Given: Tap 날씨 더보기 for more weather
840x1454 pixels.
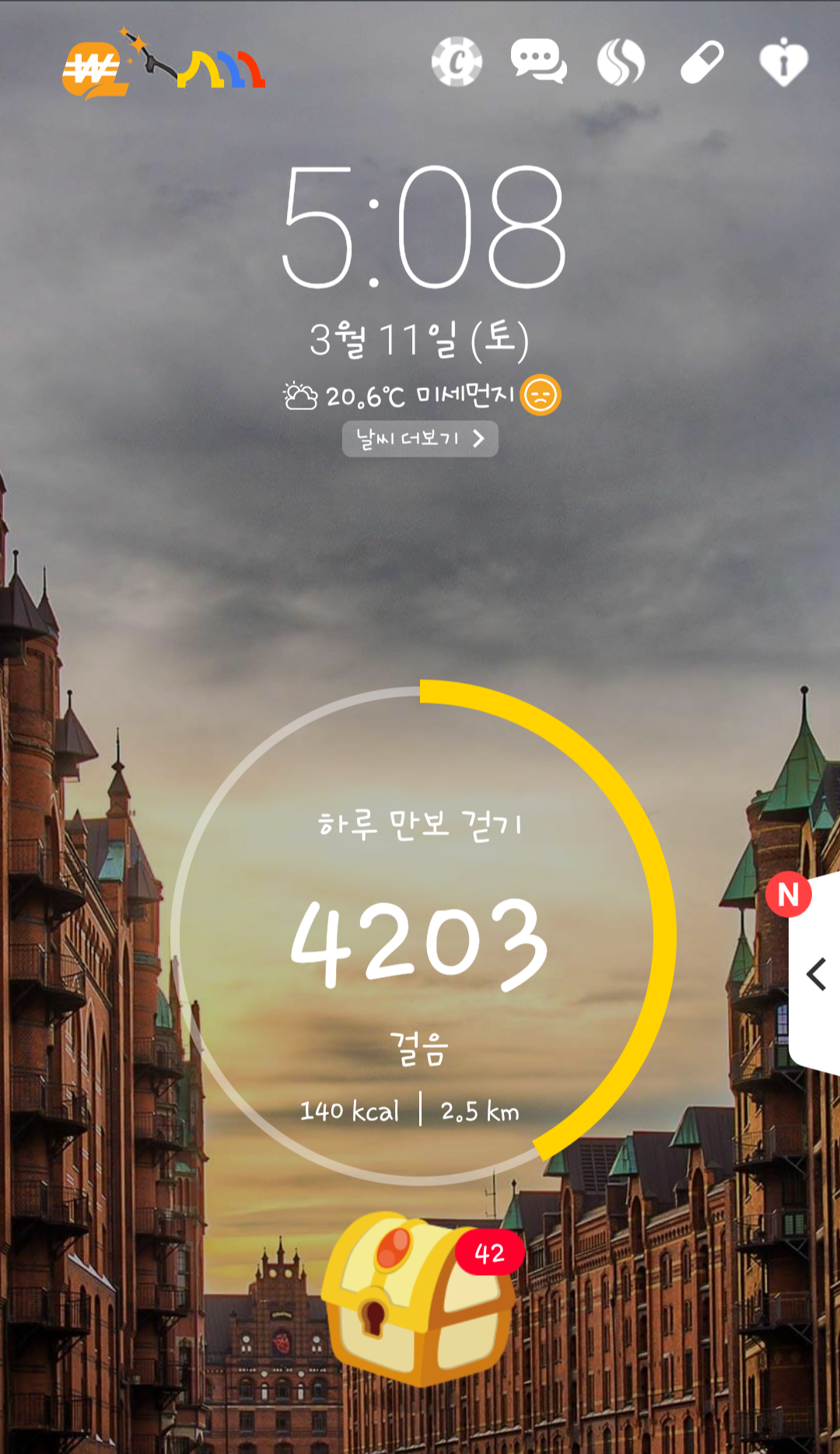Looking at the screenshot, I should coord(420,439).
